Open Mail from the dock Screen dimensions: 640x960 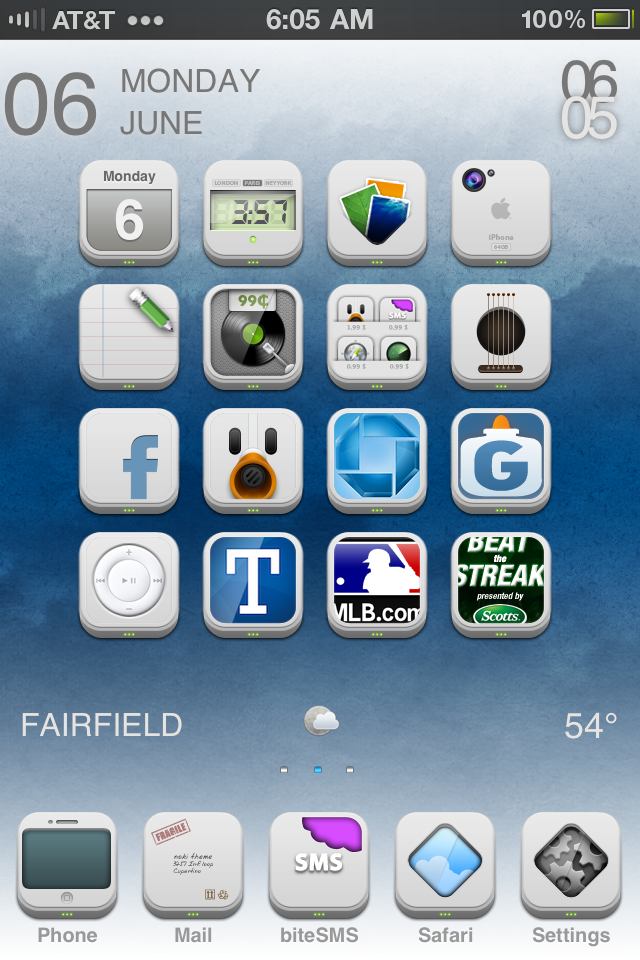click(193, 862)
